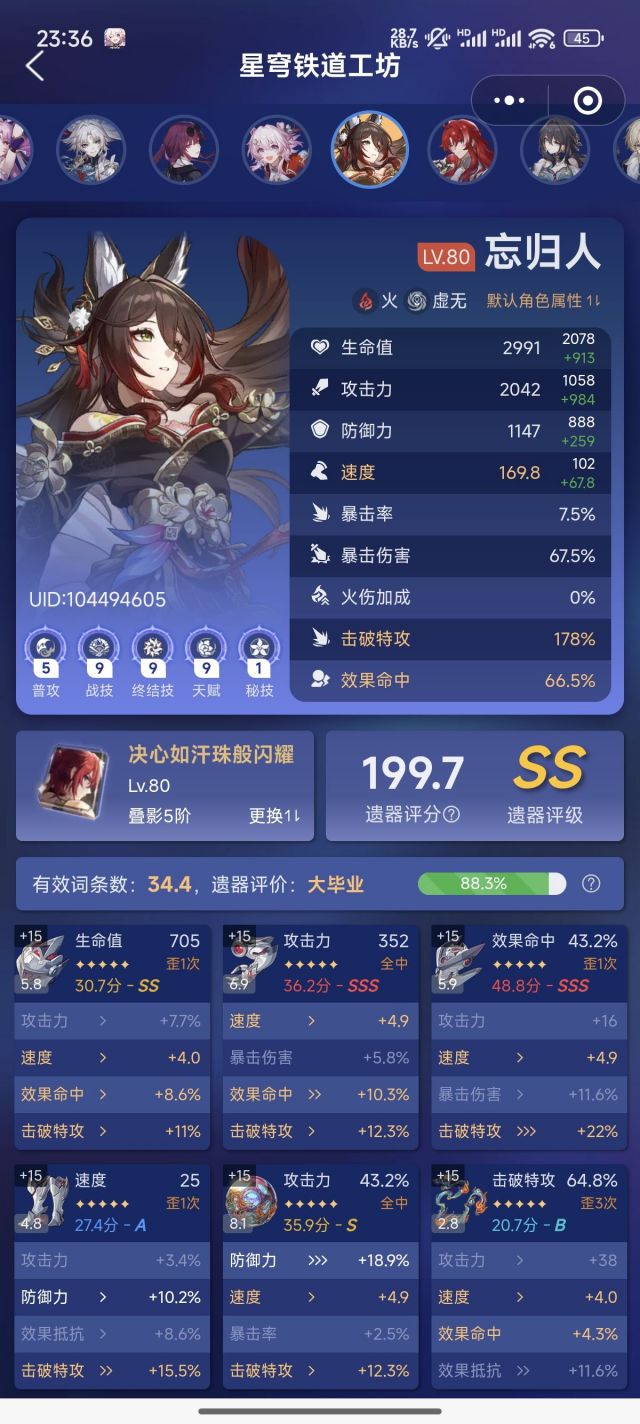Viewport: 640px width, 1424px height.
Task: Tap the question mark beside the 88.3% bar
Action: coord(591,883)
